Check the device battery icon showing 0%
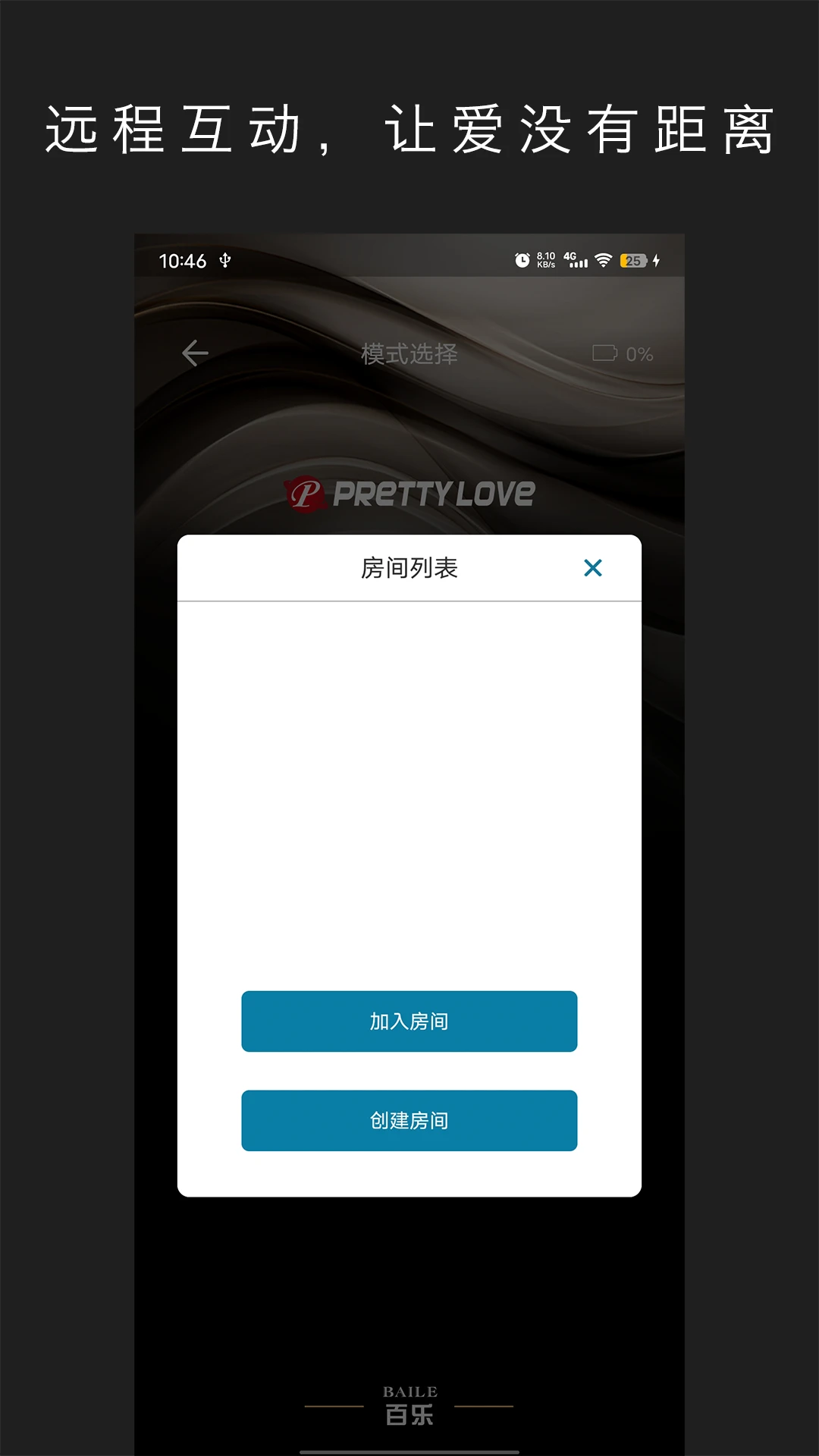Viewport: 819px width, 1456px height. (x=606, y=351)
